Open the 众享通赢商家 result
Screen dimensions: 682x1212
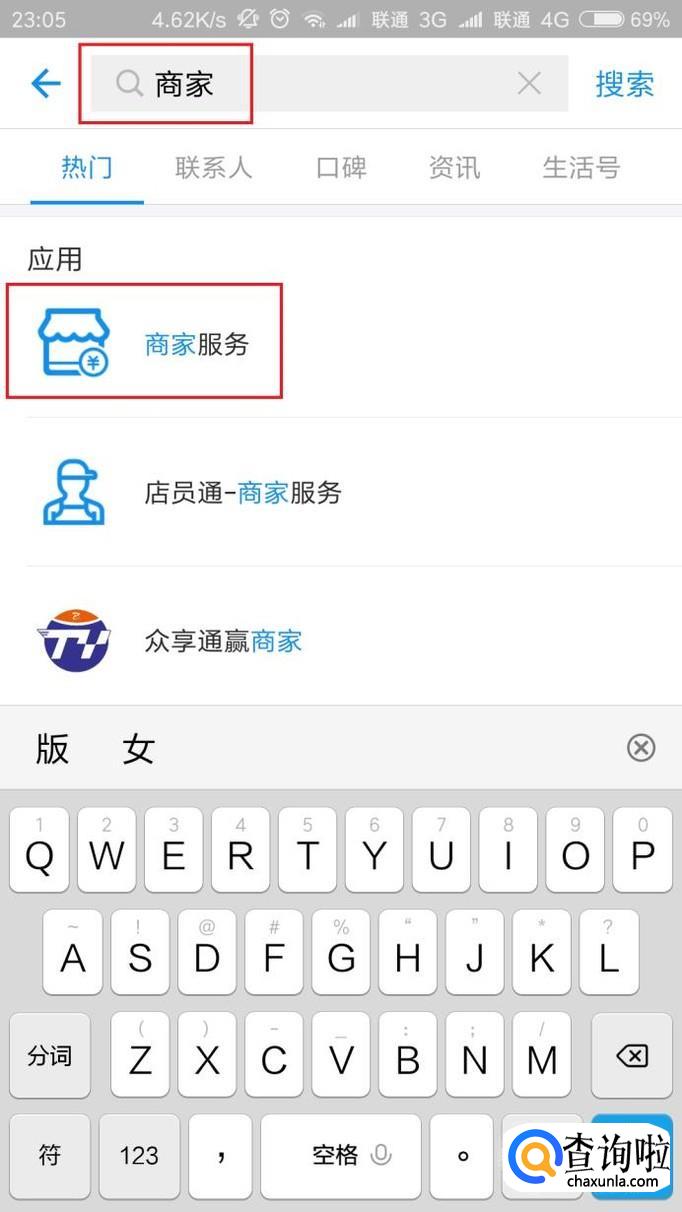tap(341, 640)
